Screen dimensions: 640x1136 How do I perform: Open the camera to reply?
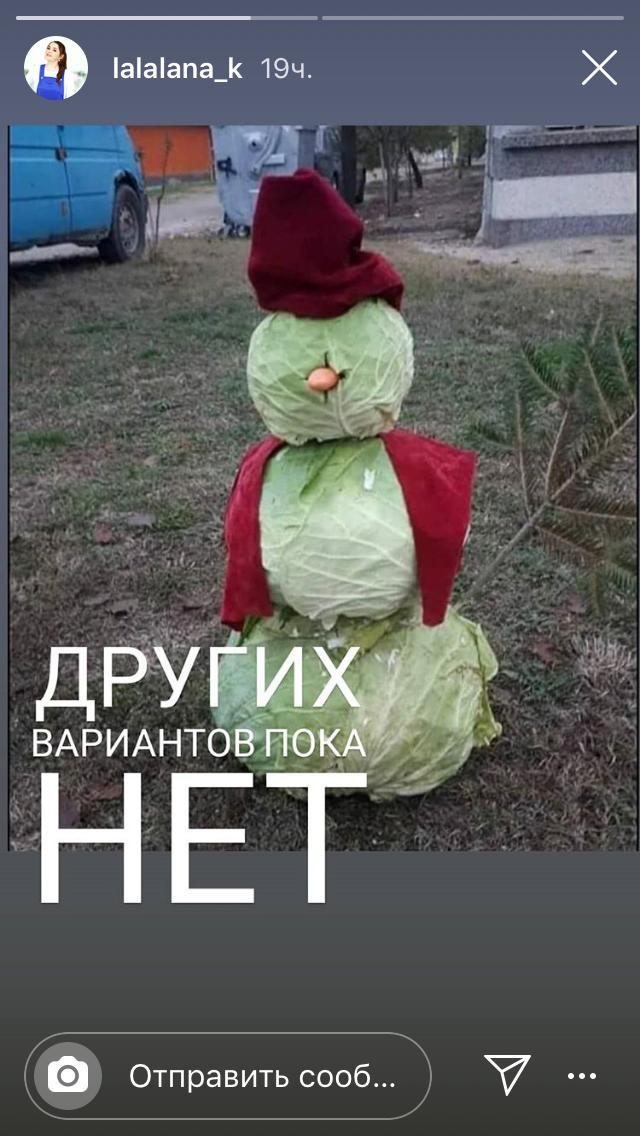pyautogui.click(x=68, y=1076)
